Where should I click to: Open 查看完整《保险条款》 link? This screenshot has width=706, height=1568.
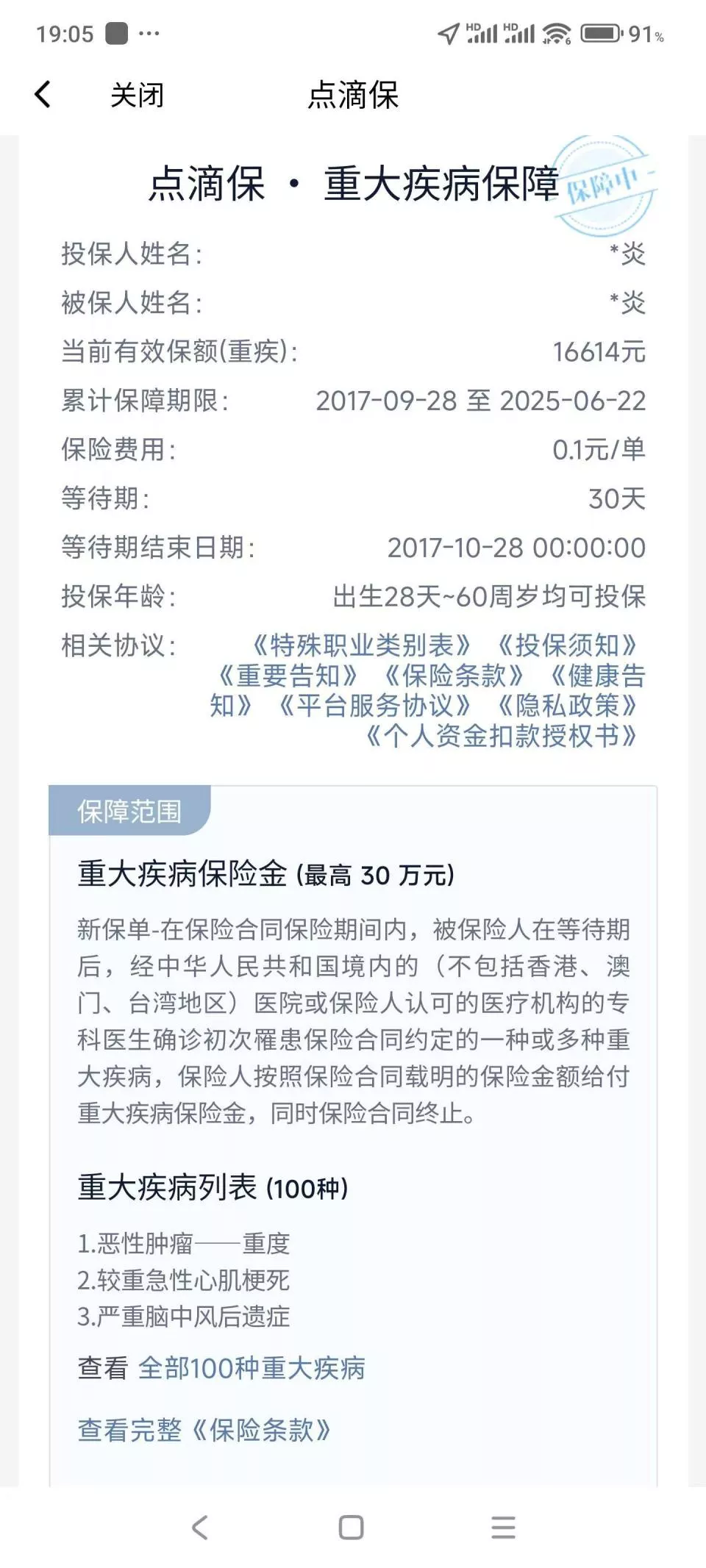point(204,1430)
